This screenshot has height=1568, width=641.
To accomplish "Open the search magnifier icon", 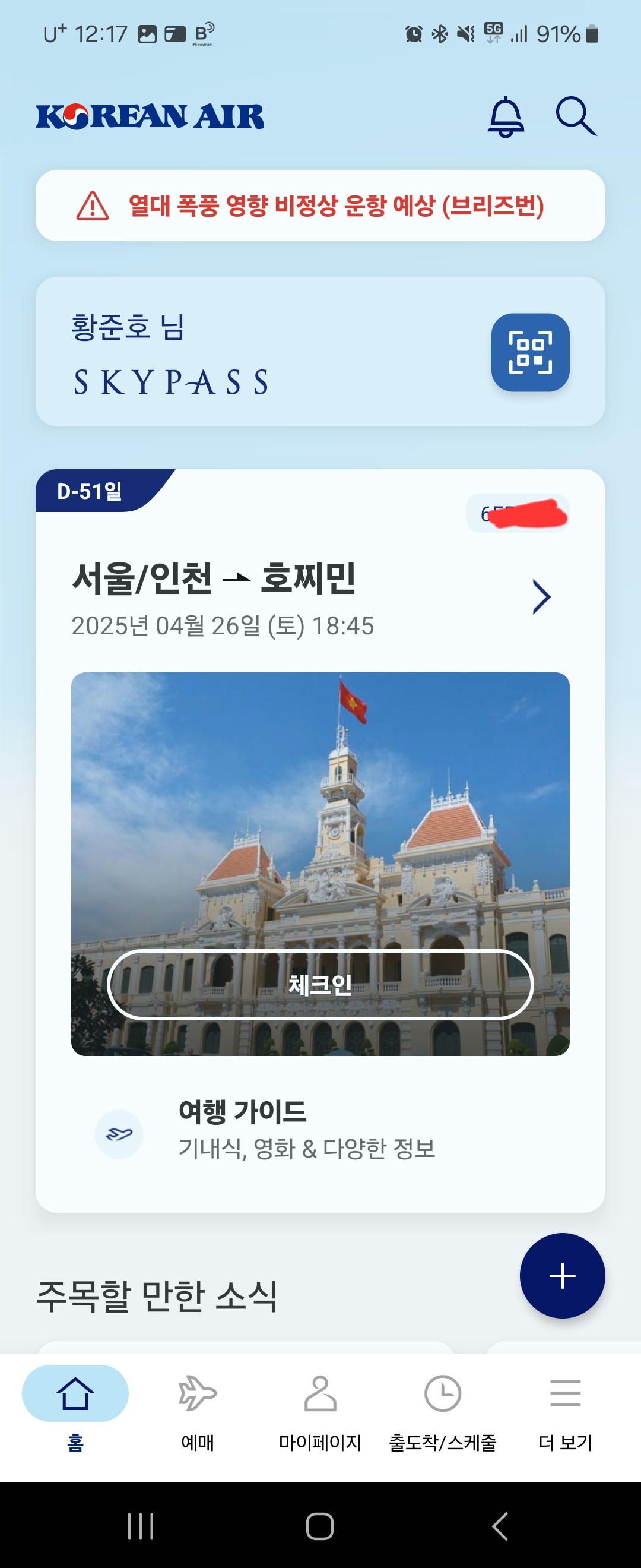I will pyautogui.click(x=575, y=116).
